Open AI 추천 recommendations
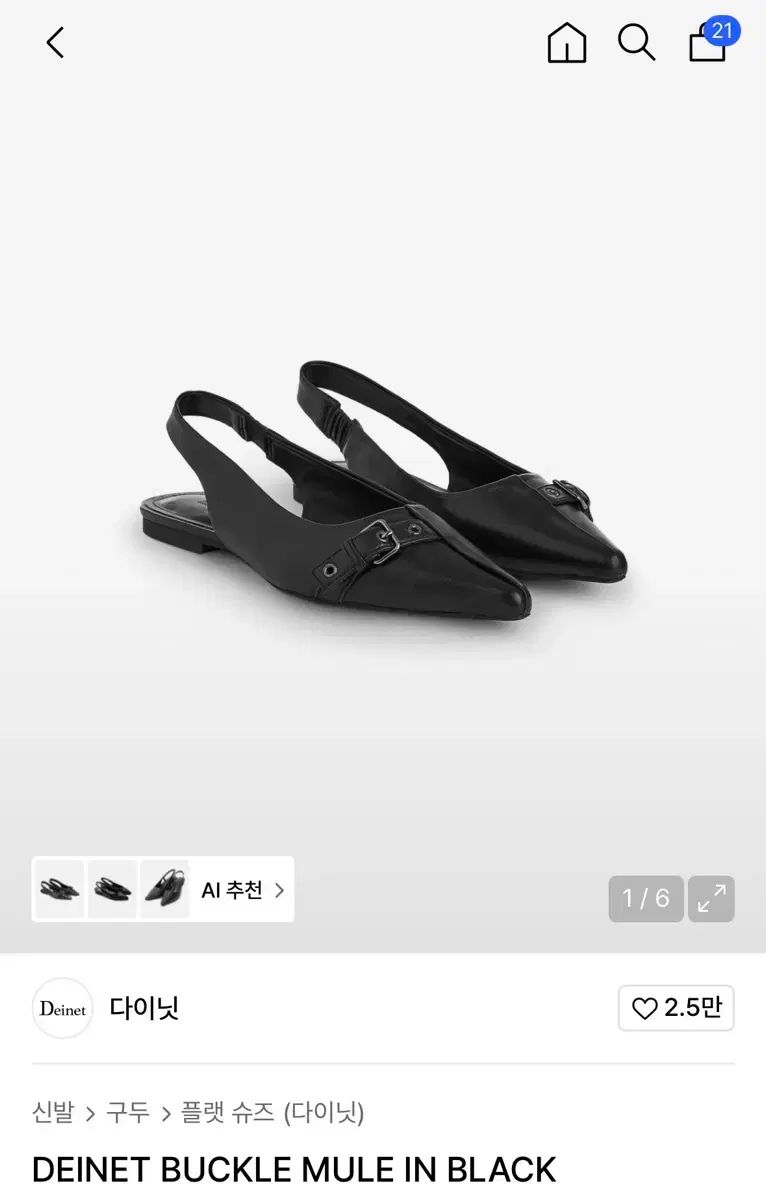The height and width of the screenshot is (1200, 766). click(232, 889)
